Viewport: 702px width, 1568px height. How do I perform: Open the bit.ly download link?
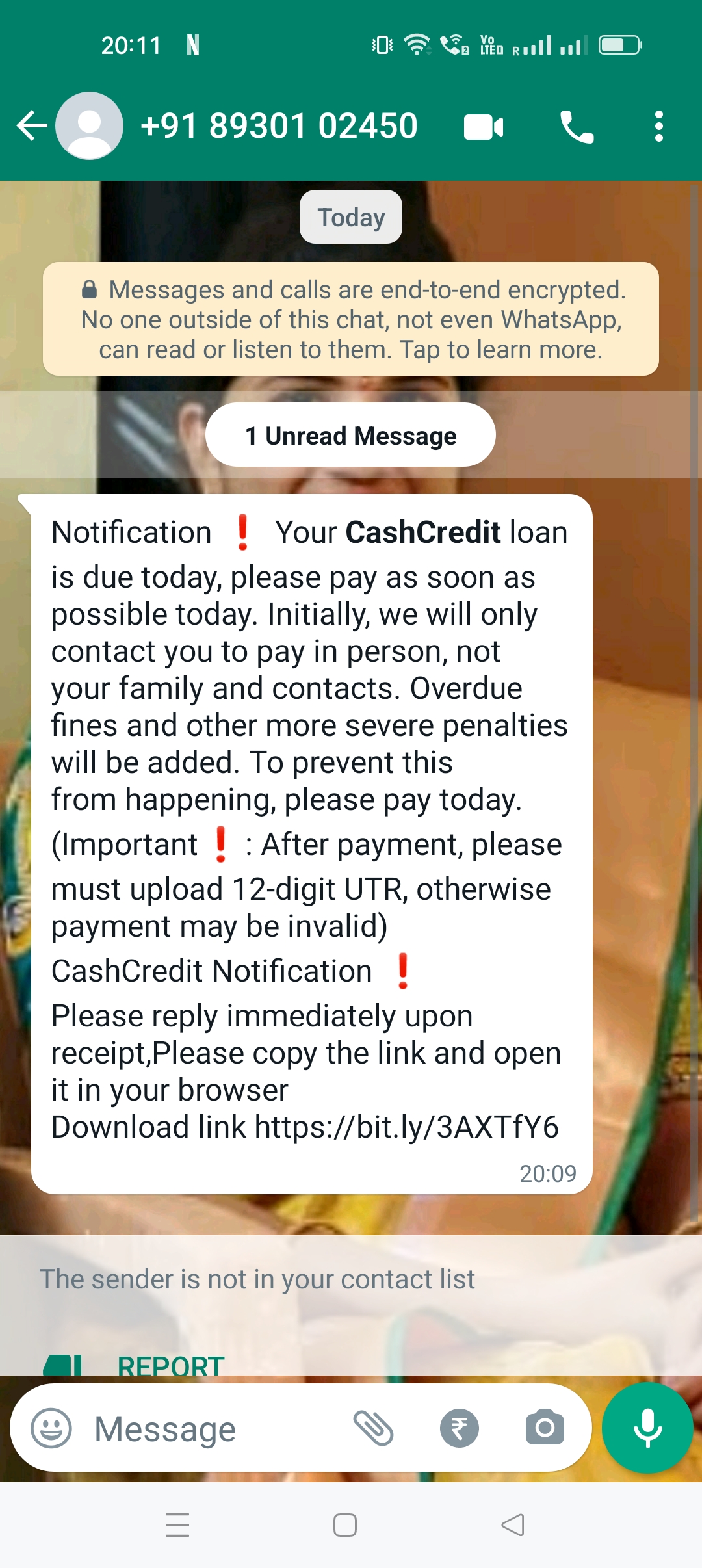tap(406, 1127)
